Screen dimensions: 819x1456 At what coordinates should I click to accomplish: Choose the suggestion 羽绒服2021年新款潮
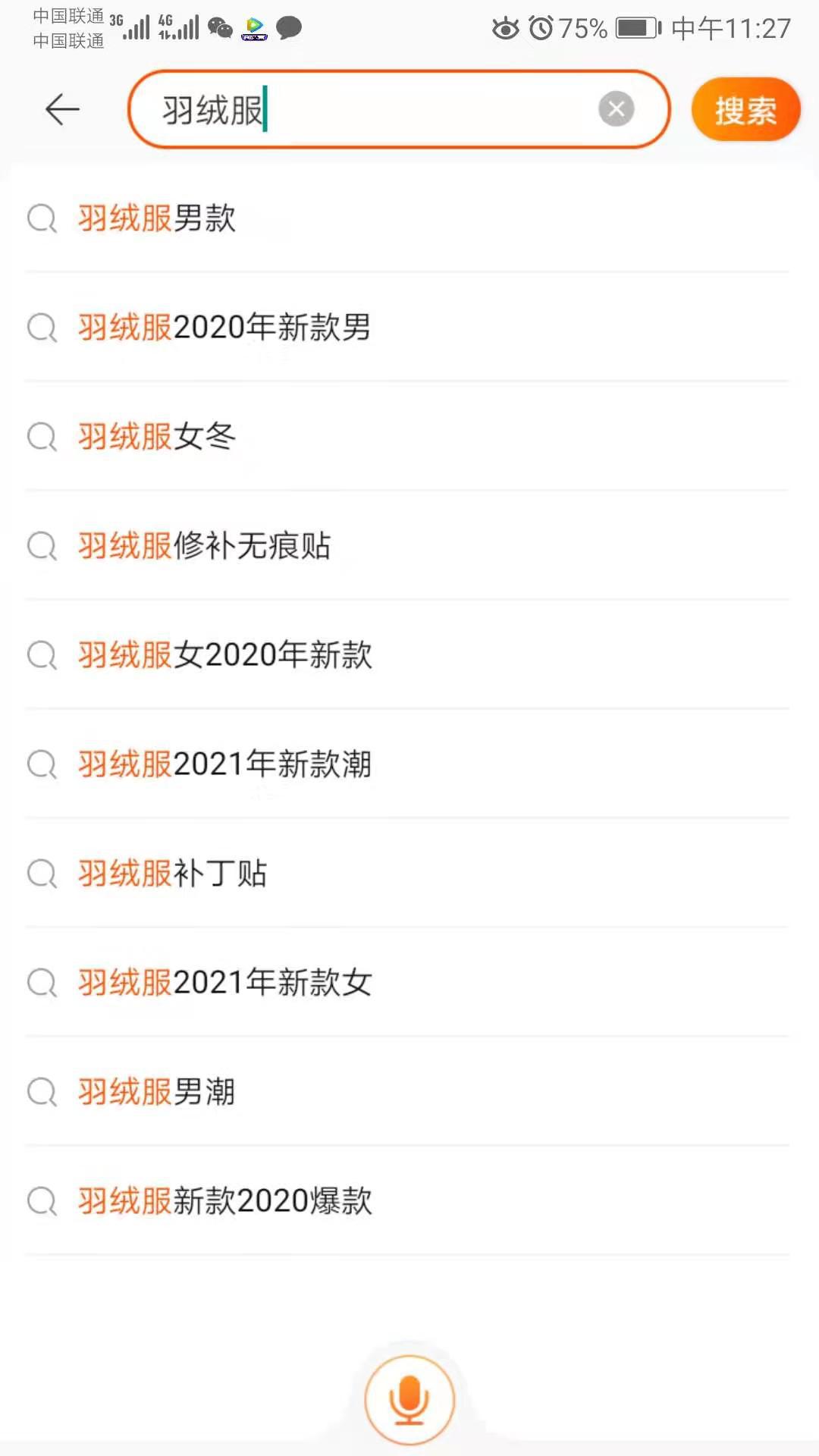click(224, 764)
